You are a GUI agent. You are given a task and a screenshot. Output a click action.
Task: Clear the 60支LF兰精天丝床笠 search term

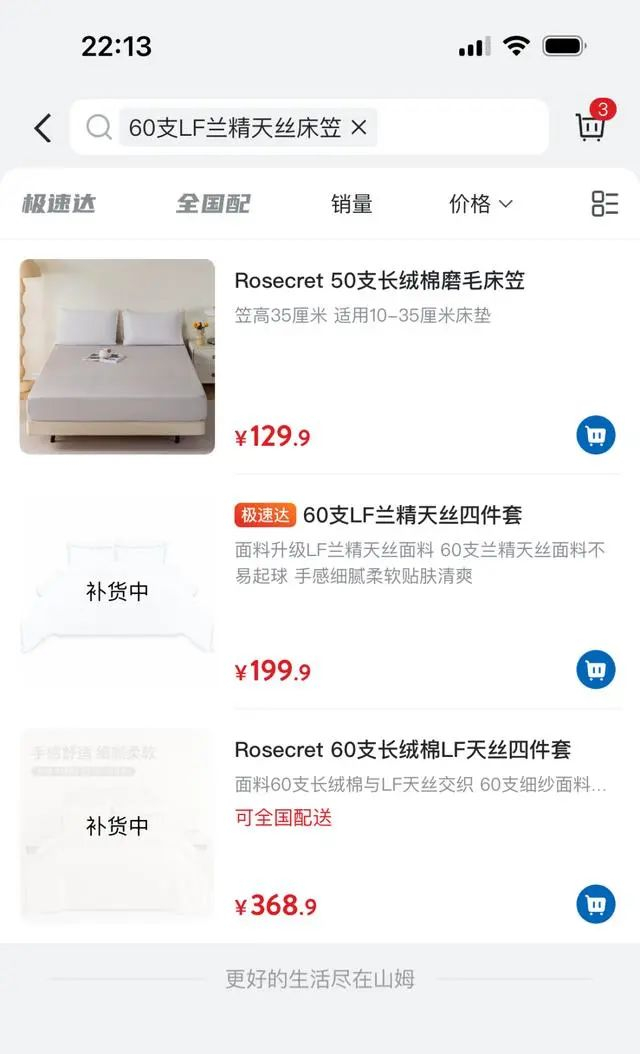coord(359,128)
